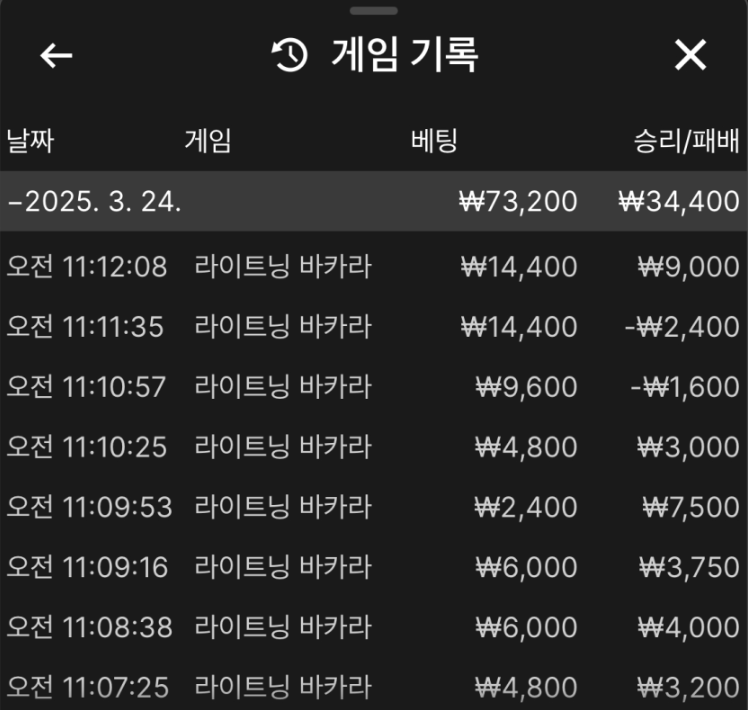Open the 11:11:35 game record
Viewport: 748px width, 710px height.
click(373, 327)
